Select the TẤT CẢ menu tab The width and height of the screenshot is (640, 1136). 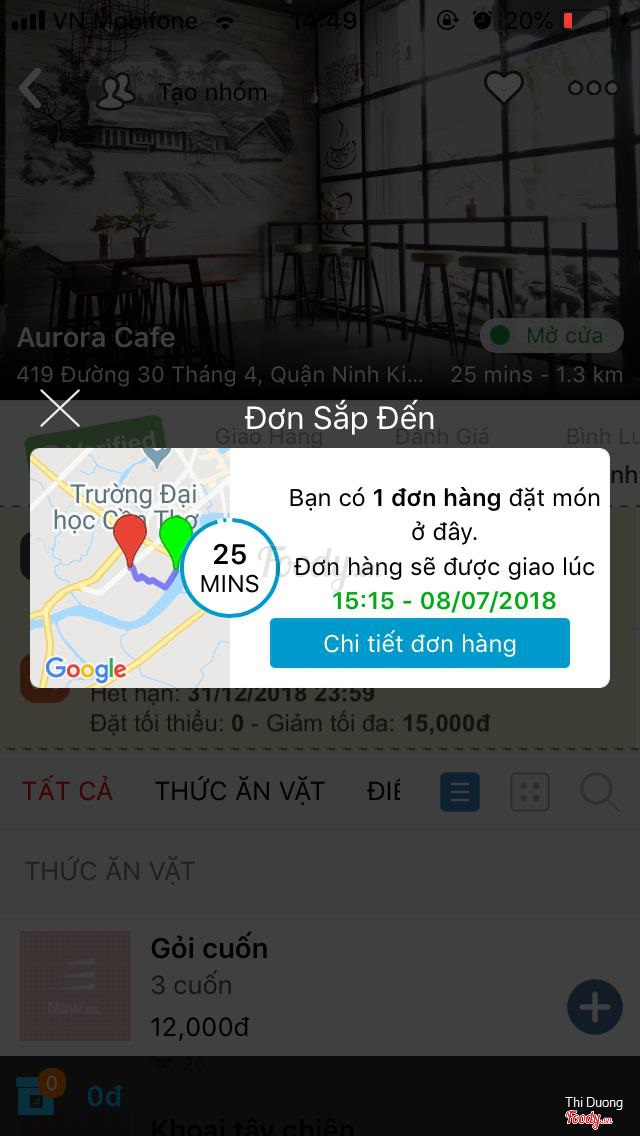(68, 791)
